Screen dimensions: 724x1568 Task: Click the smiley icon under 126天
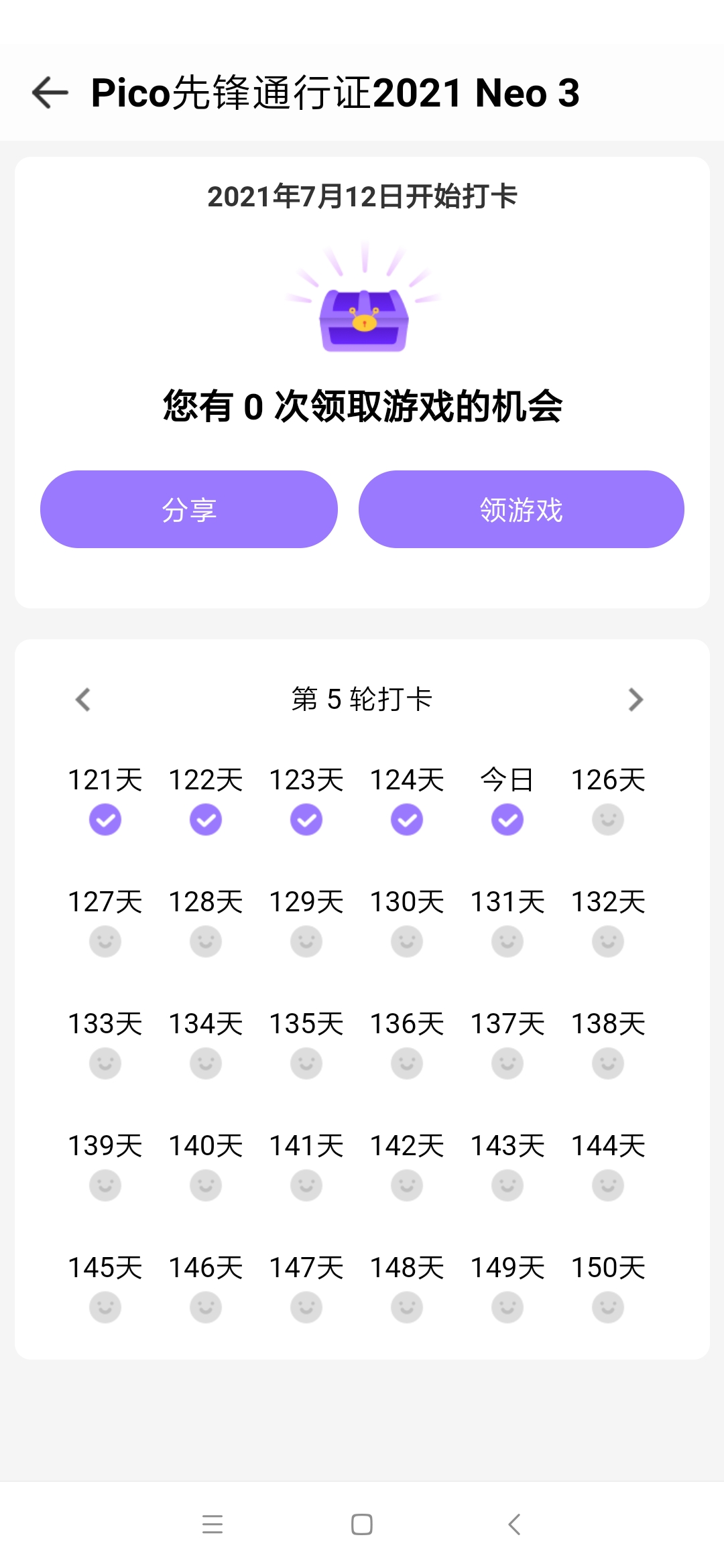click(x=607, y=819)
